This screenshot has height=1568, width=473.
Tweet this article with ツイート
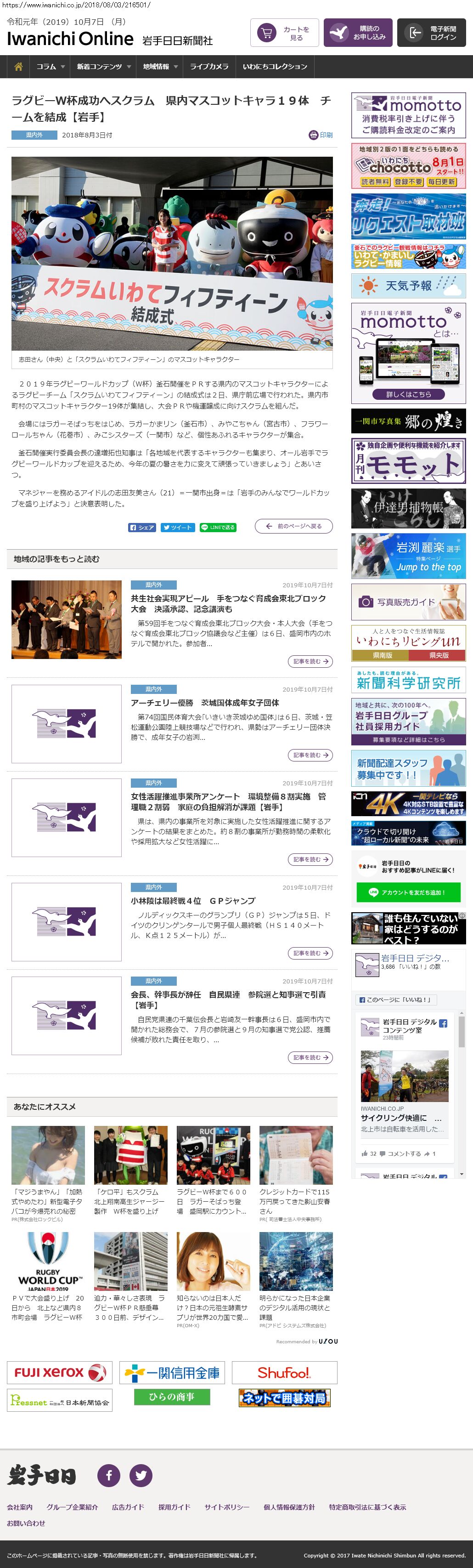178,527
